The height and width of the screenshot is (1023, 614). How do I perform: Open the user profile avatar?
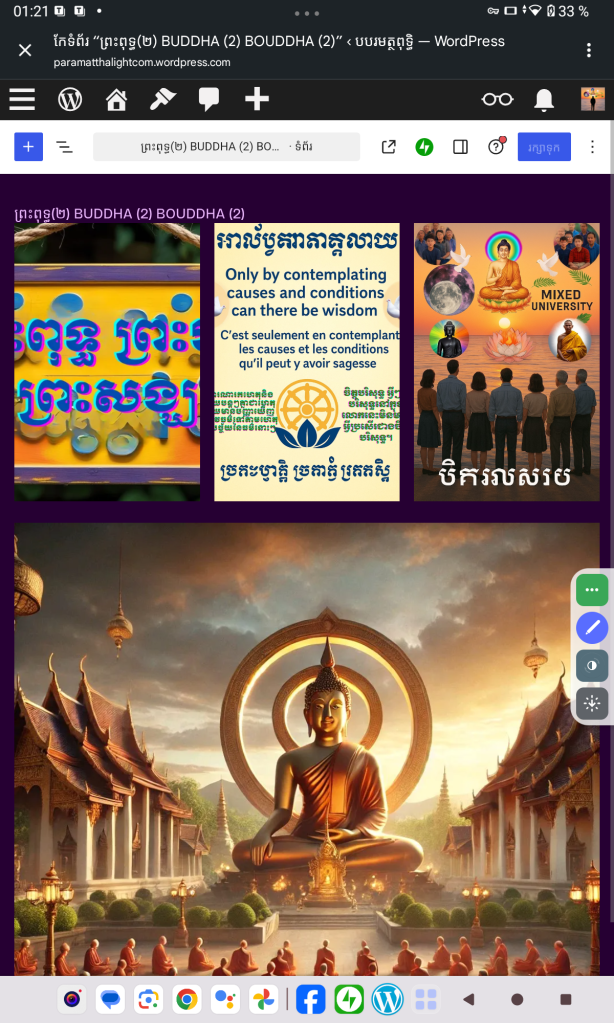592,99
